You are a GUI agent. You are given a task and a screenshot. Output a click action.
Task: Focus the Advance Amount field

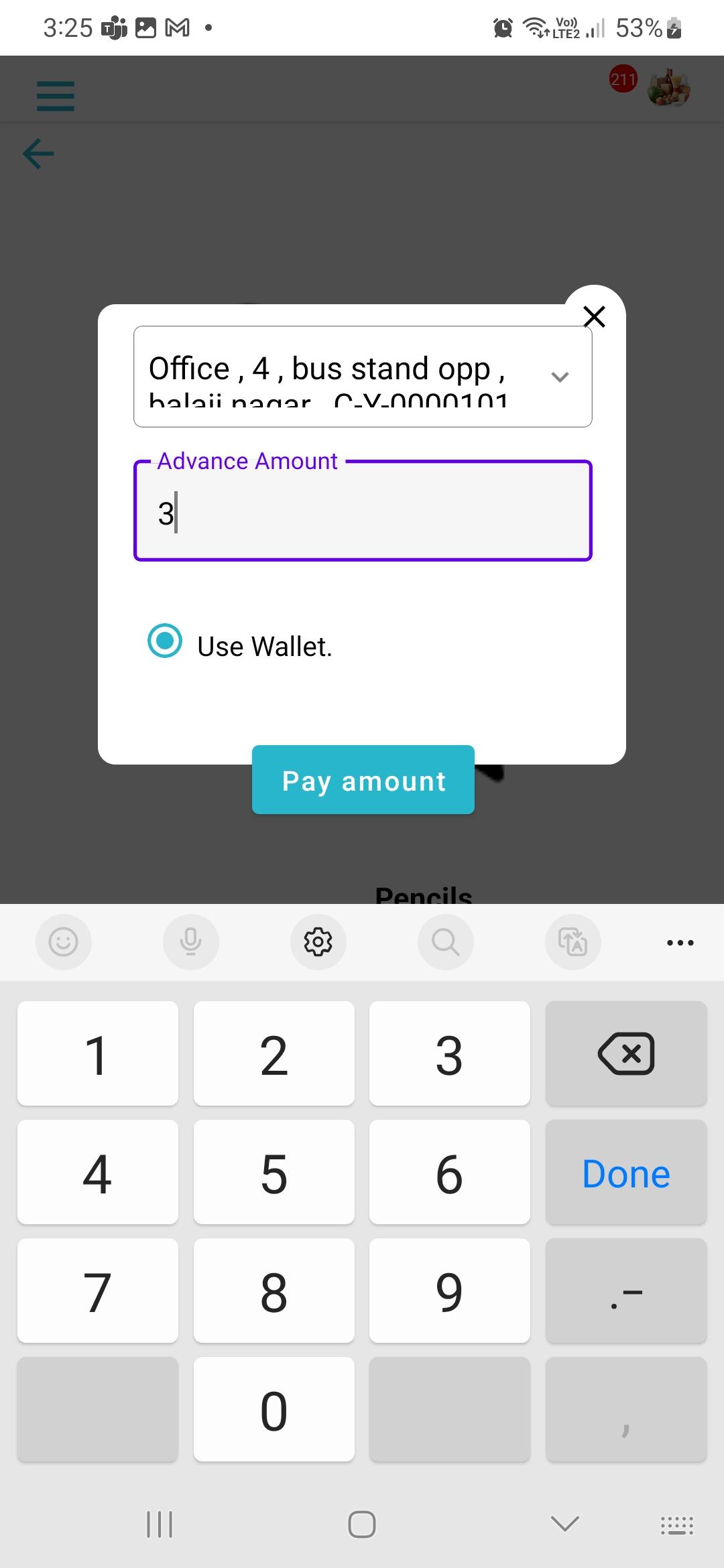[x=363, y=511]
